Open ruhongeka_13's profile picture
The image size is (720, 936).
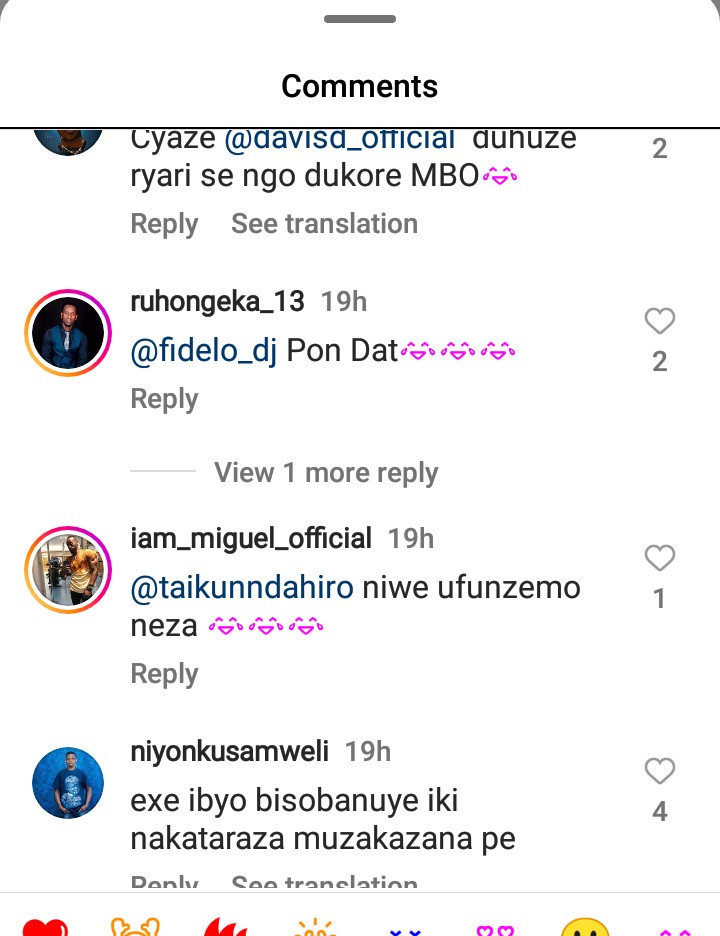[68, 332]
